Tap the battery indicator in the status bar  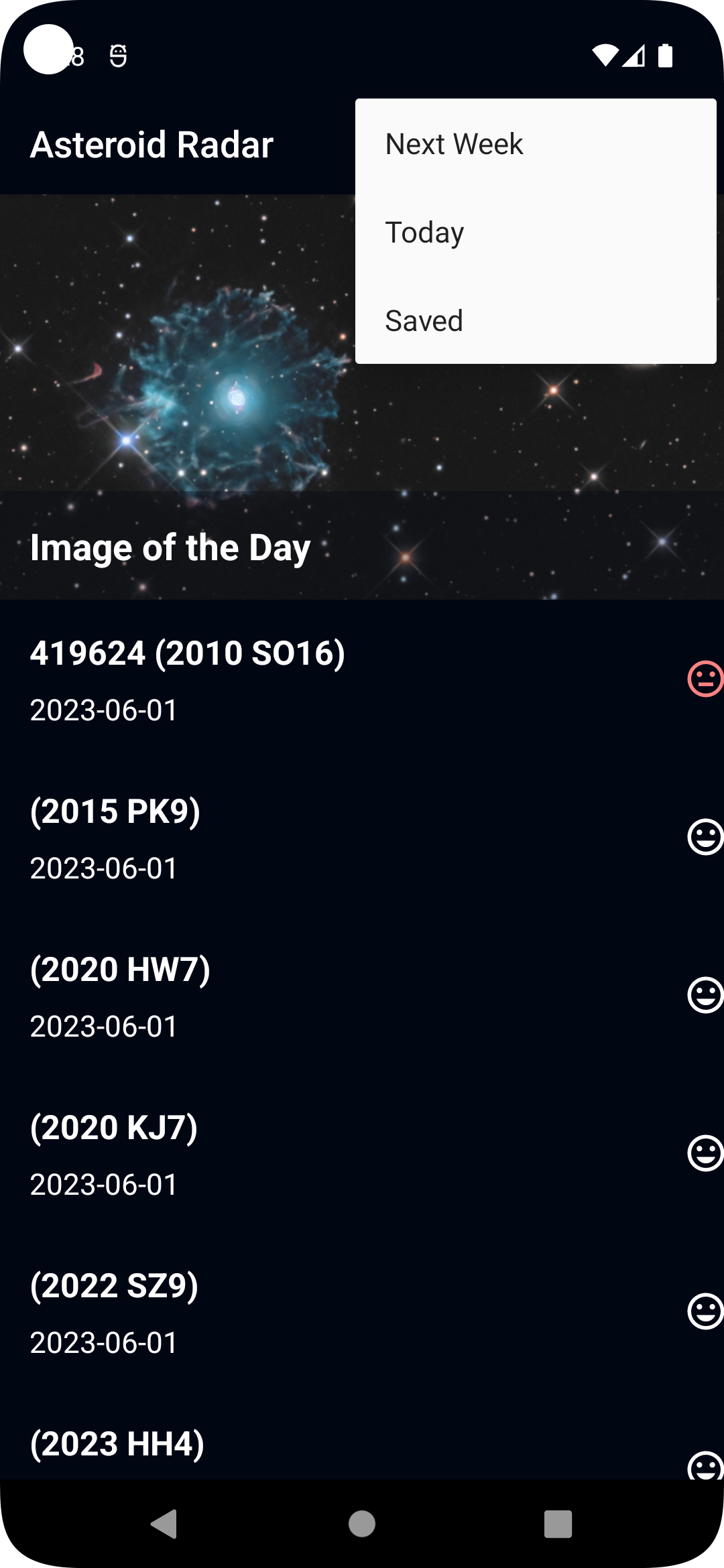(x=666, y=57)
